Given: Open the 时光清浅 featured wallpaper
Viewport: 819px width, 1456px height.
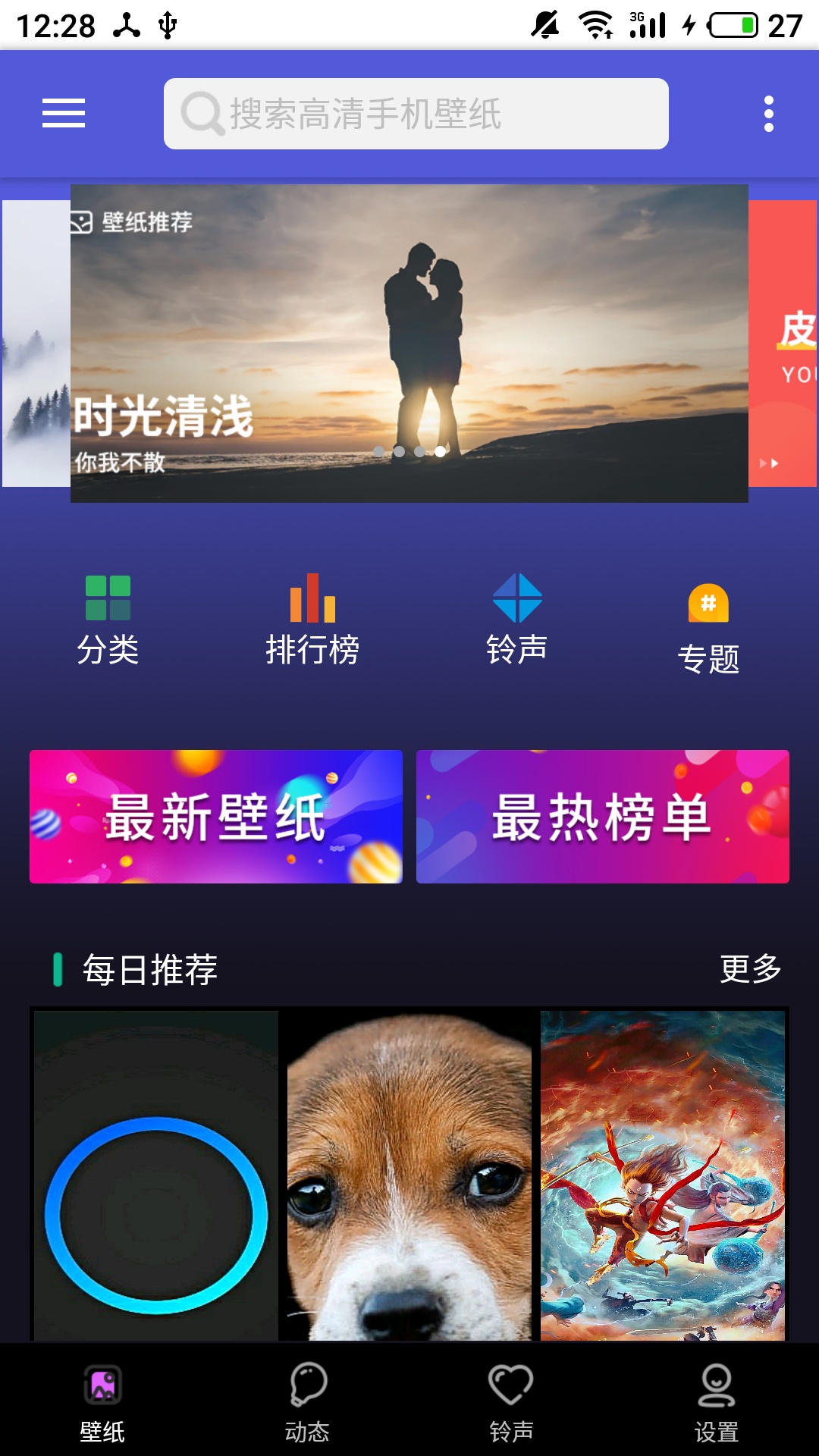Looking at the screenshot, I should (x=409, y=341).
